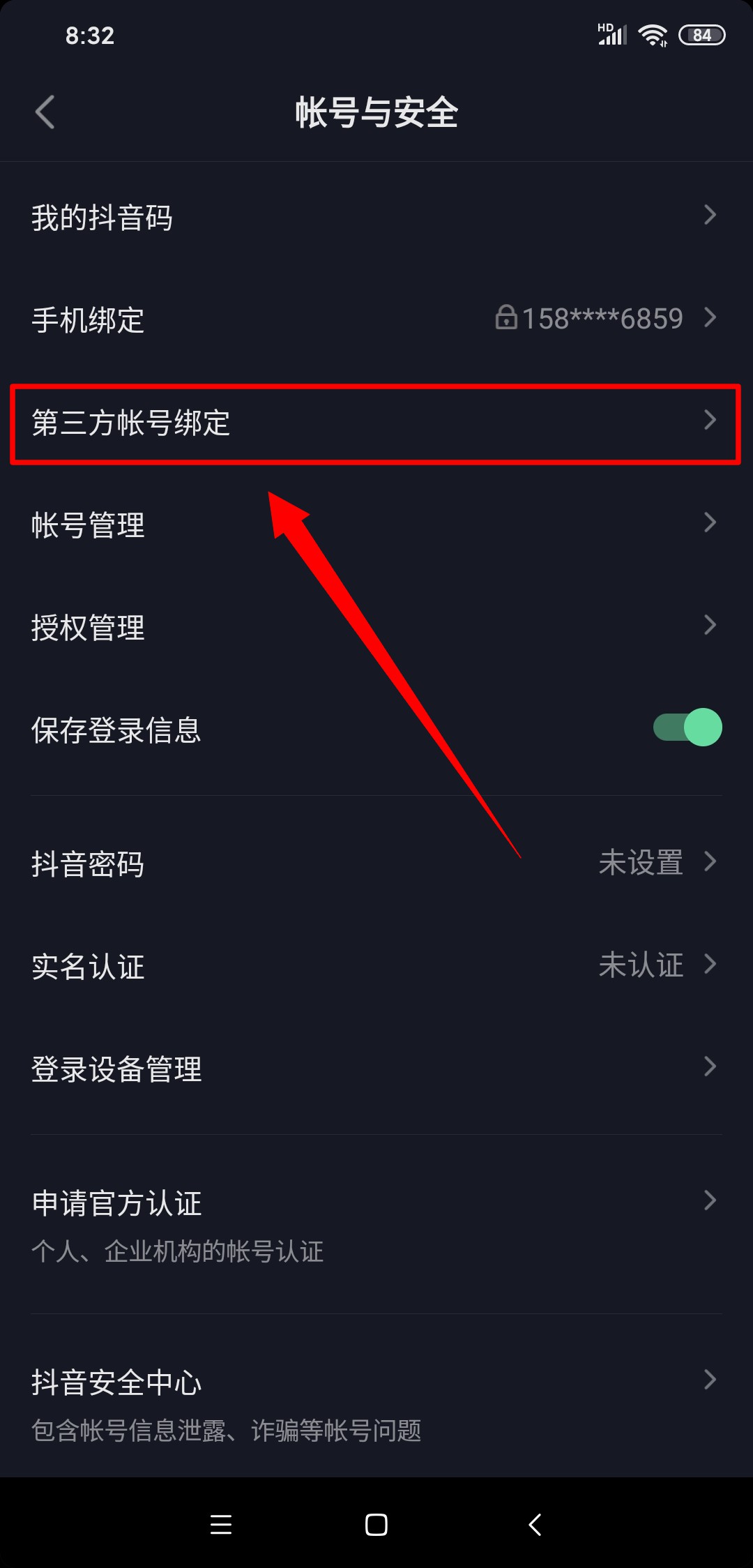Click the back arrow at top left
The image size is (753, 1568).
pos(45,112)
